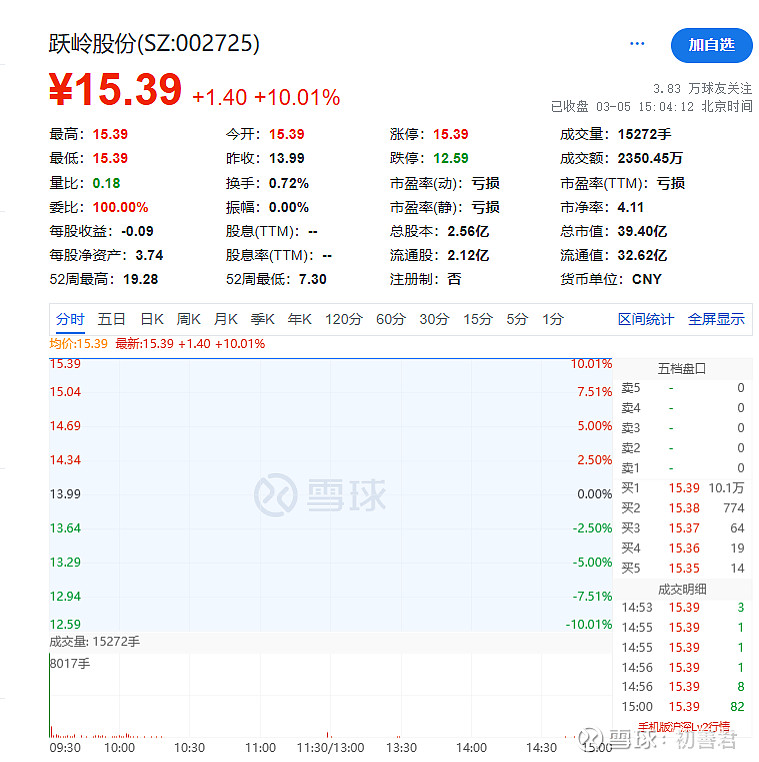The width and height of the screenshot is (759, 762).
Task: Select the 季K quarterly tab
Action: click(263, 319)
